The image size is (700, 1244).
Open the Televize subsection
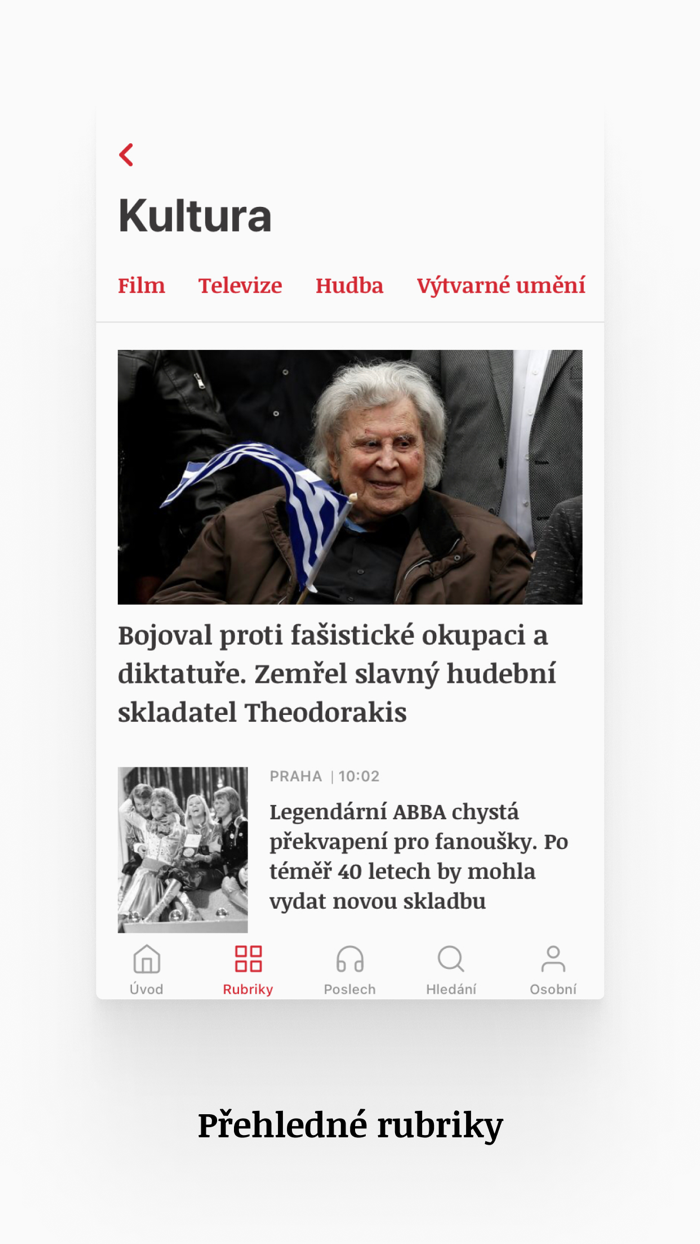click(x=240, y=285)
